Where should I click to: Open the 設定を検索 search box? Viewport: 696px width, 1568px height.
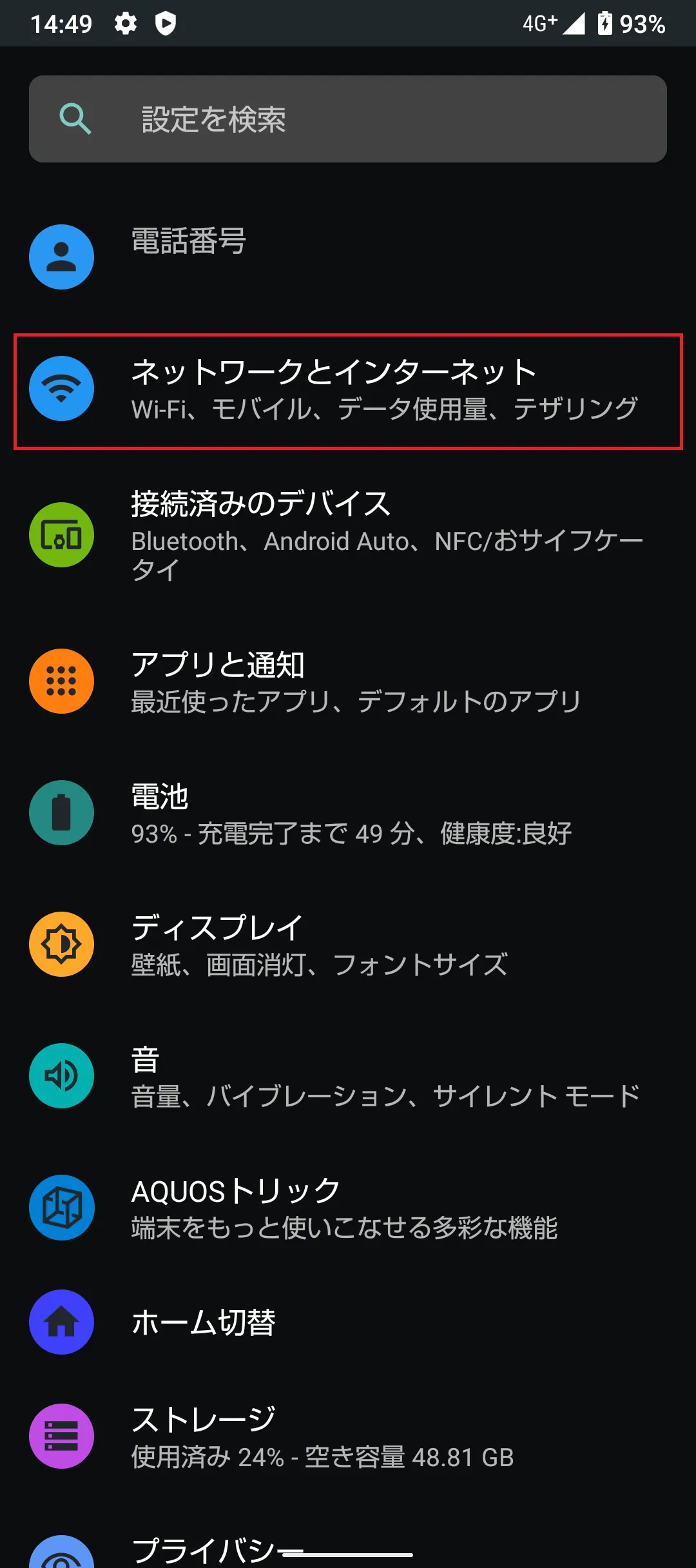click(348, 119)
